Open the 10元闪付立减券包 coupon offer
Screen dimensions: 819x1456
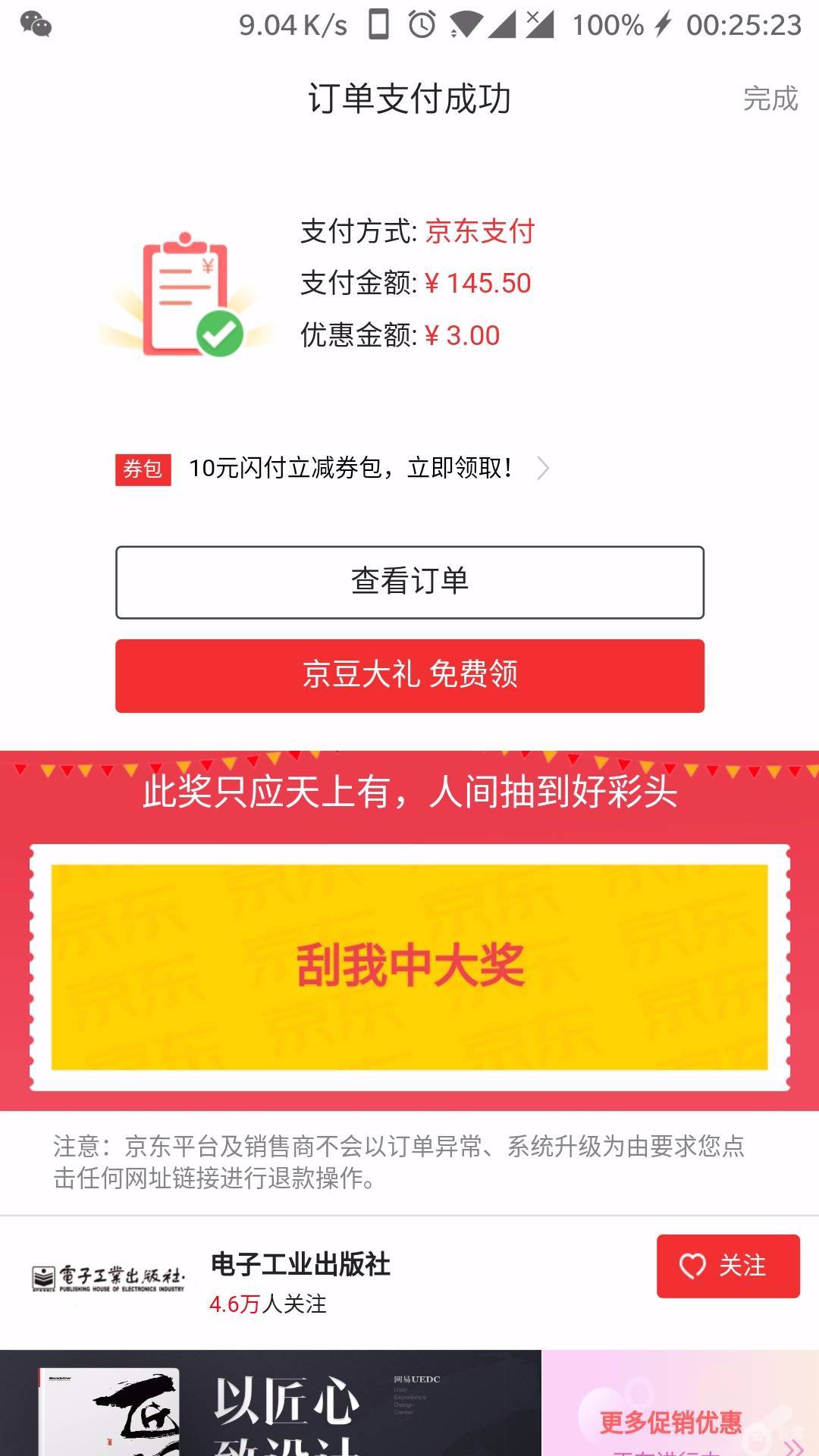[x=349, y=469]
